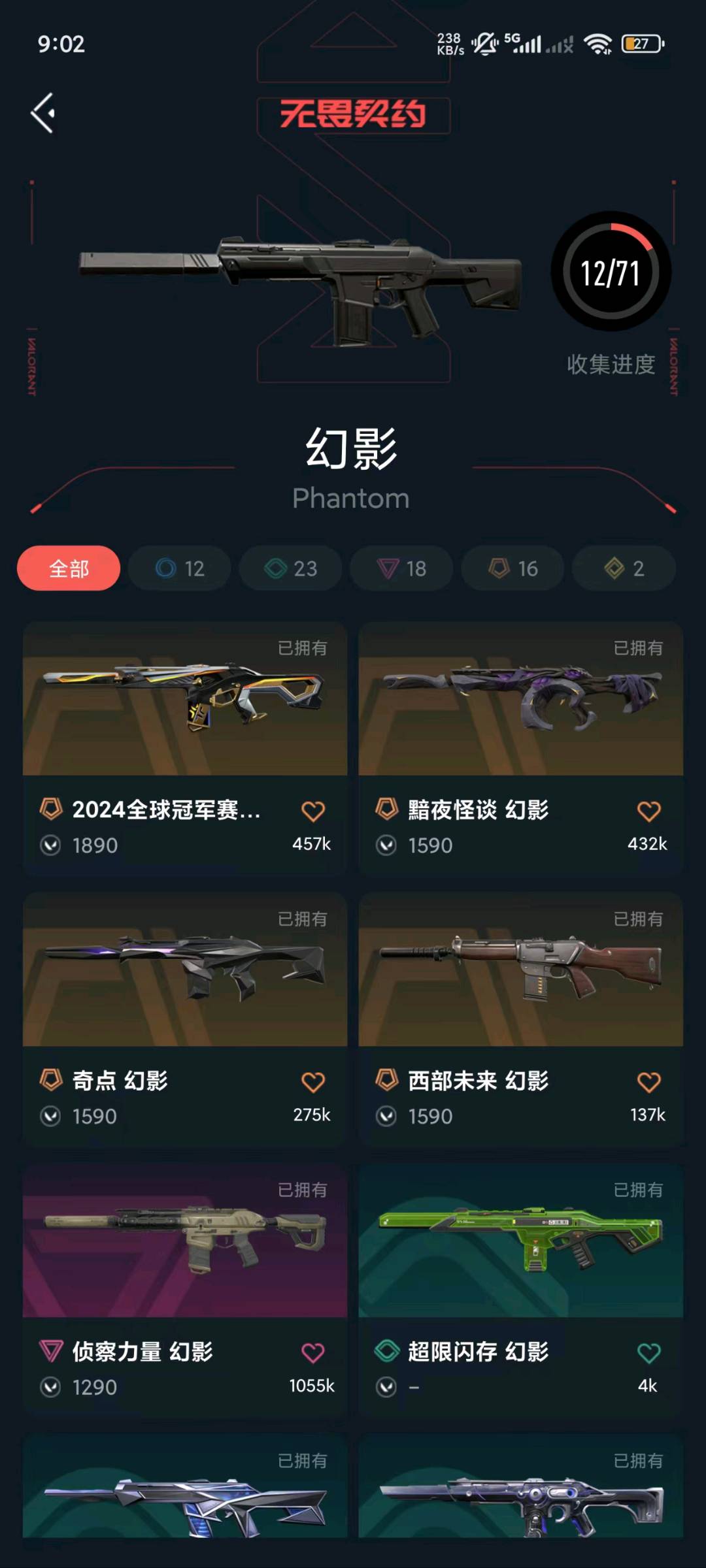The image size is (706, 1568).
Task: Go back using the top-left arrow
Action: point(43,113)
